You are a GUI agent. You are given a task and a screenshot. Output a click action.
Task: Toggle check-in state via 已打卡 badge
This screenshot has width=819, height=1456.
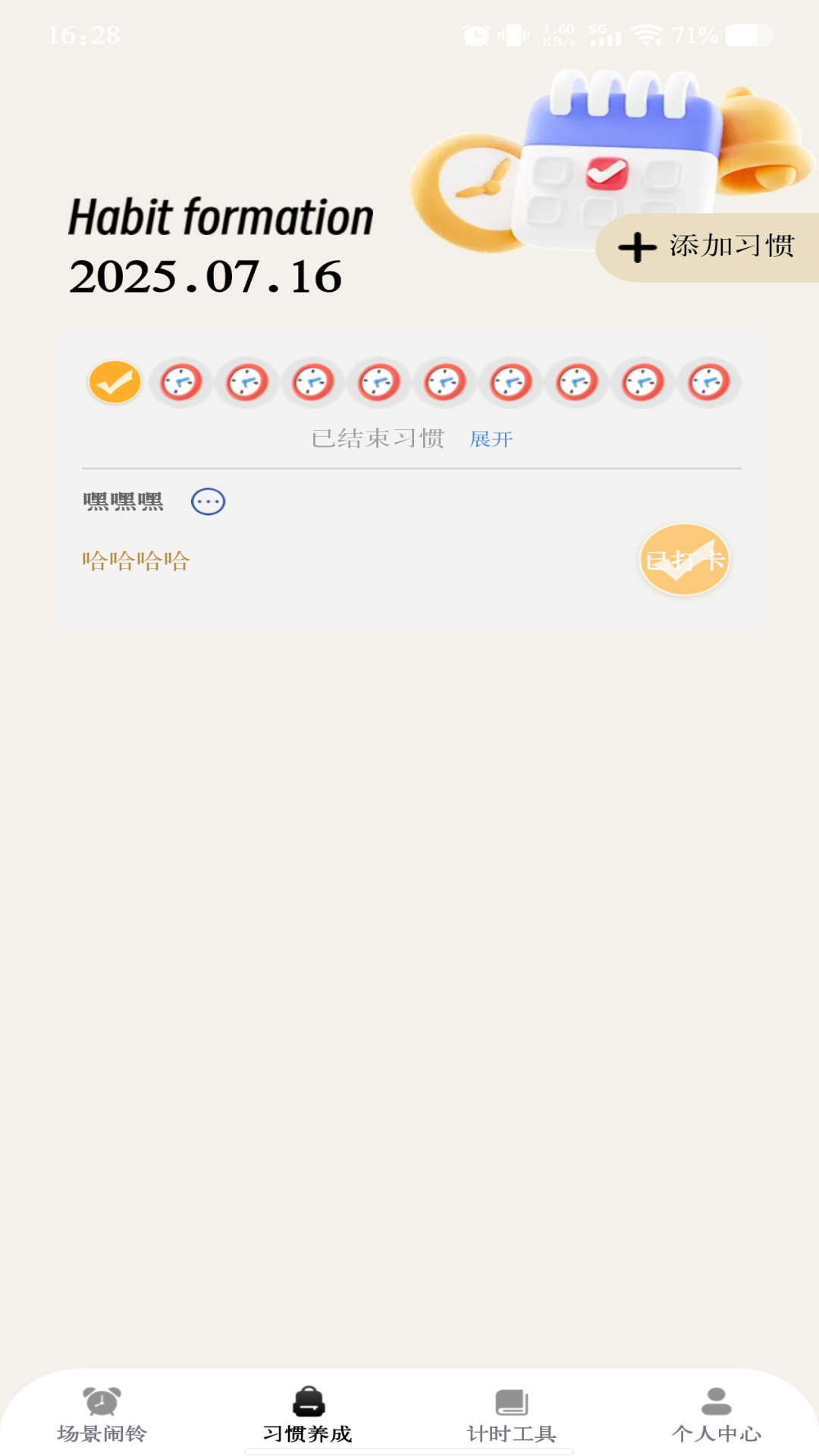point(683,561)
